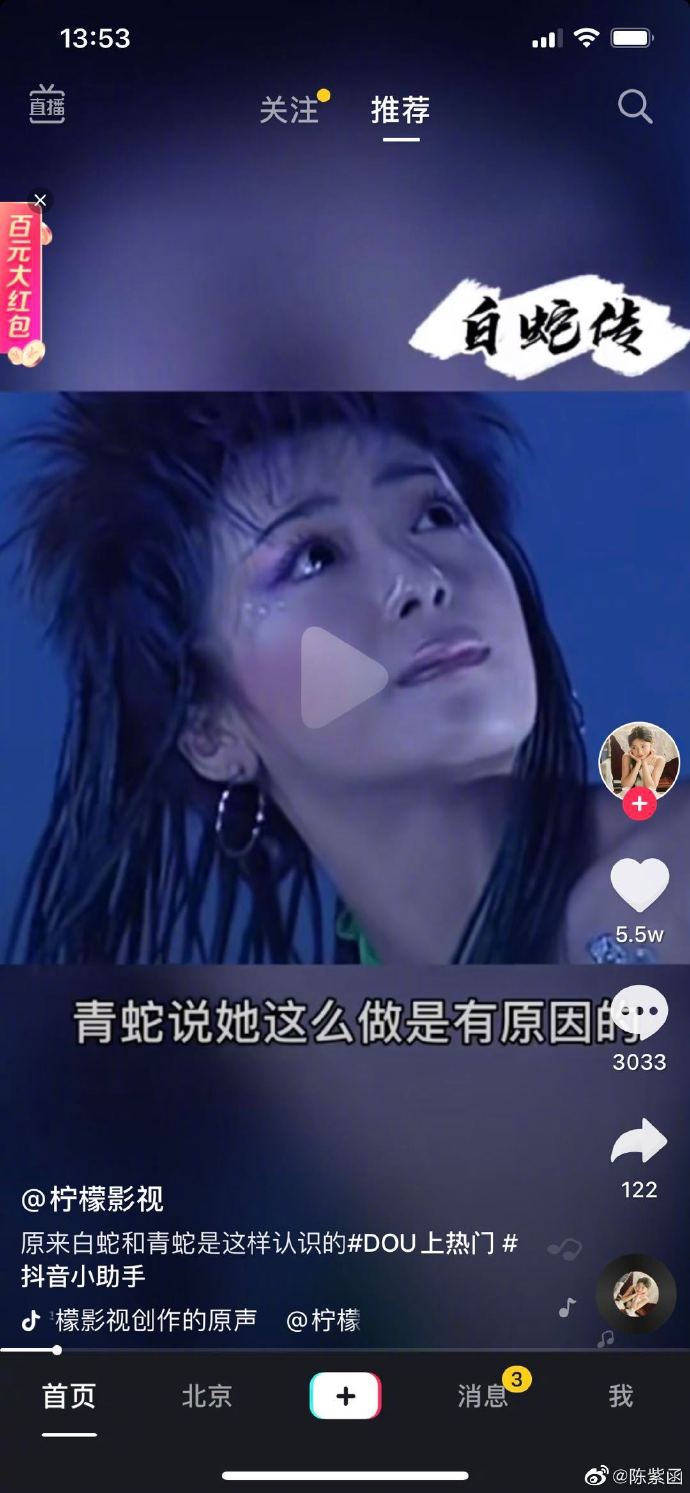The image size is (690, 1493).
Task: Switch to the 关注 tab
Action: tap(290, 109)
